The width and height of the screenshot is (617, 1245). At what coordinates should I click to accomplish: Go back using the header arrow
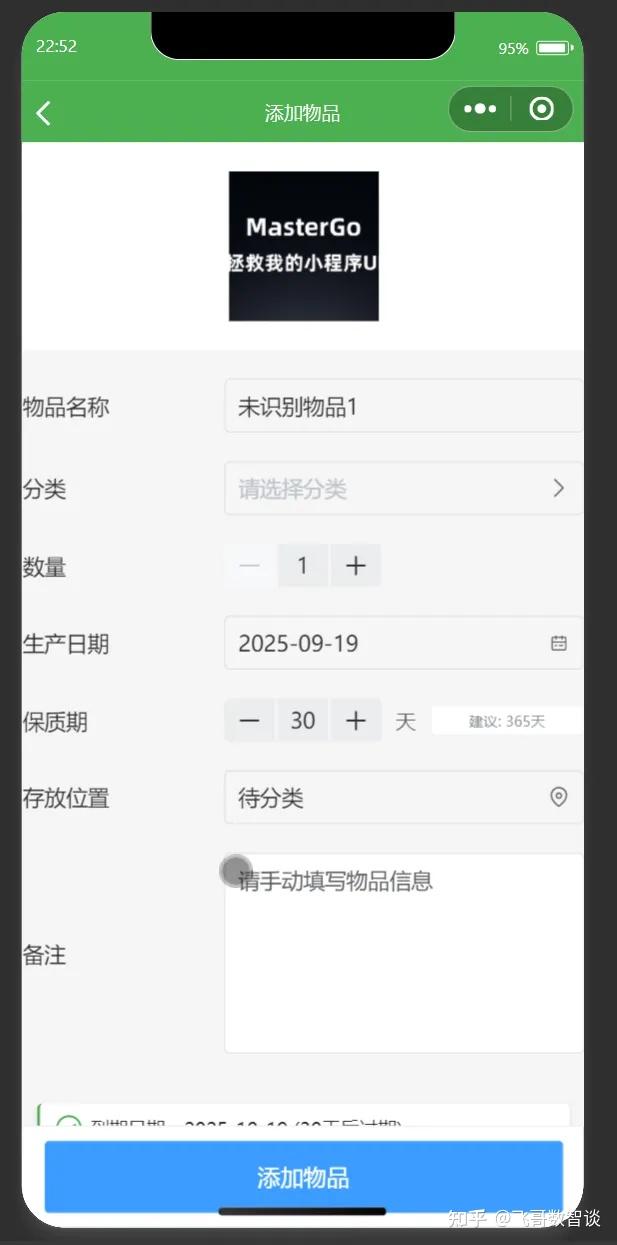[x=43, y=112]
